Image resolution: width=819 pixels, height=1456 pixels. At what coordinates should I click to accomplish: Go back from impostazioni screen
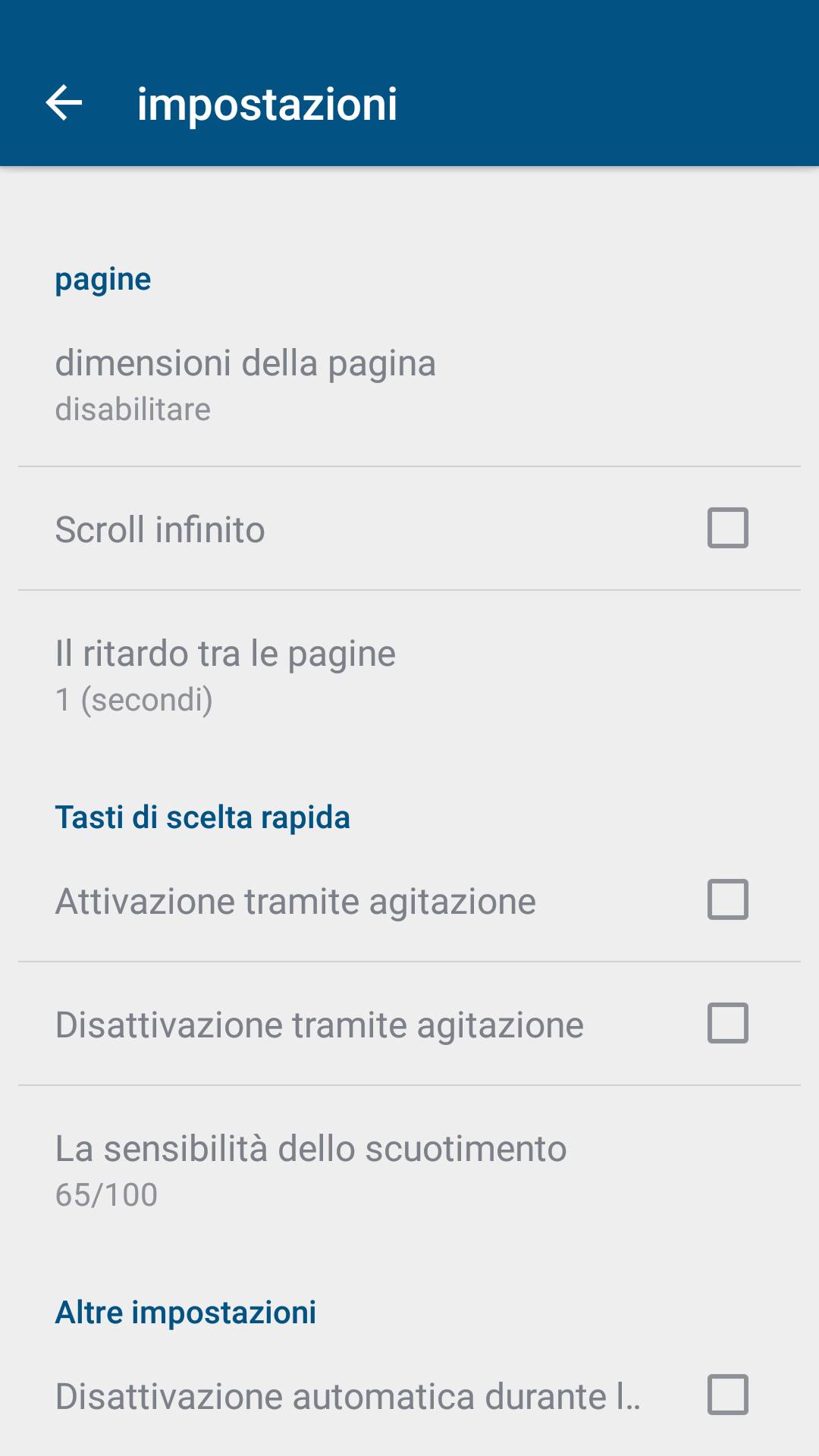click(64, 103)
